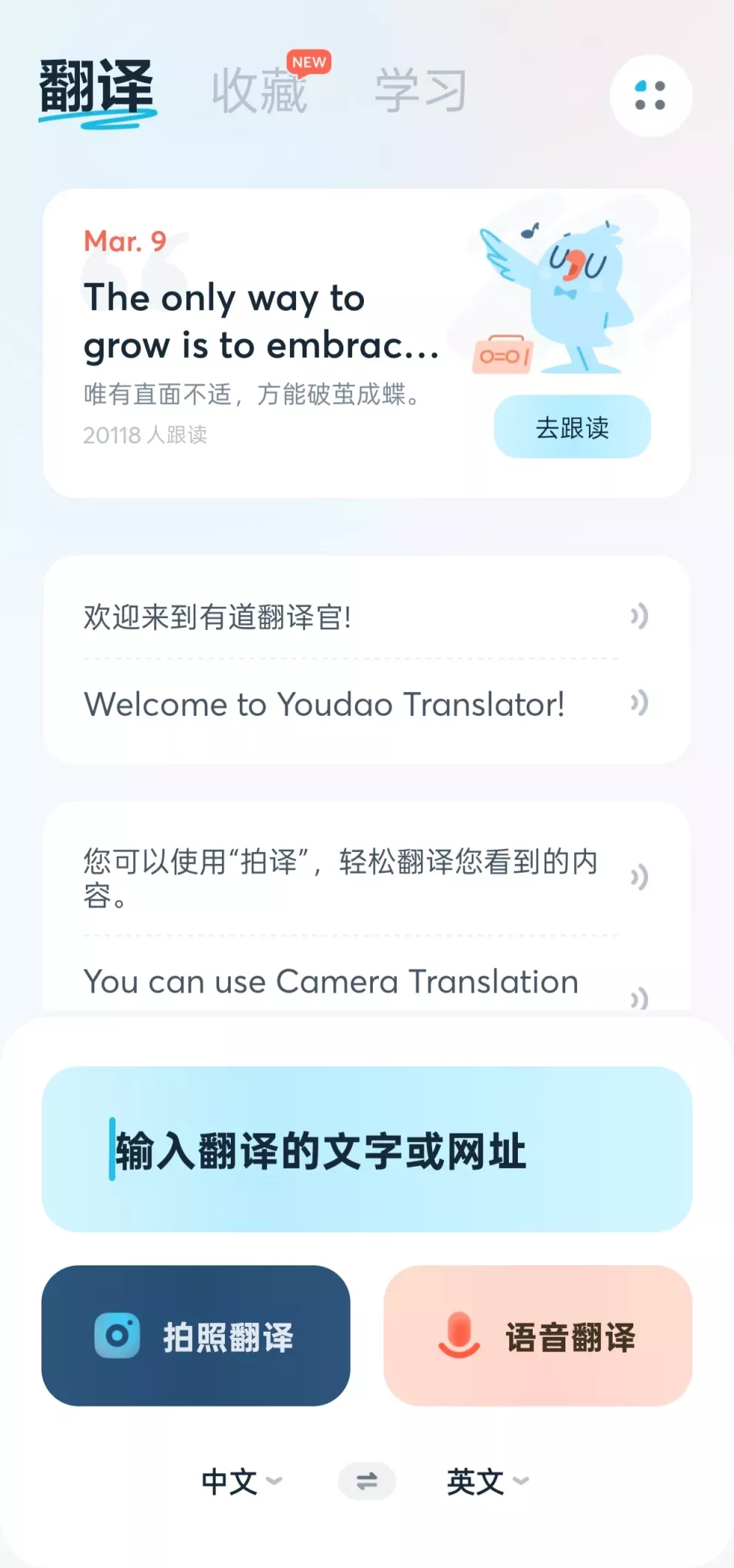Image resolution: width=734 pixels, height=1568 pixels.
Task: Swap the translation languages with the arrows icon
Action: (x=367, y=1482)
